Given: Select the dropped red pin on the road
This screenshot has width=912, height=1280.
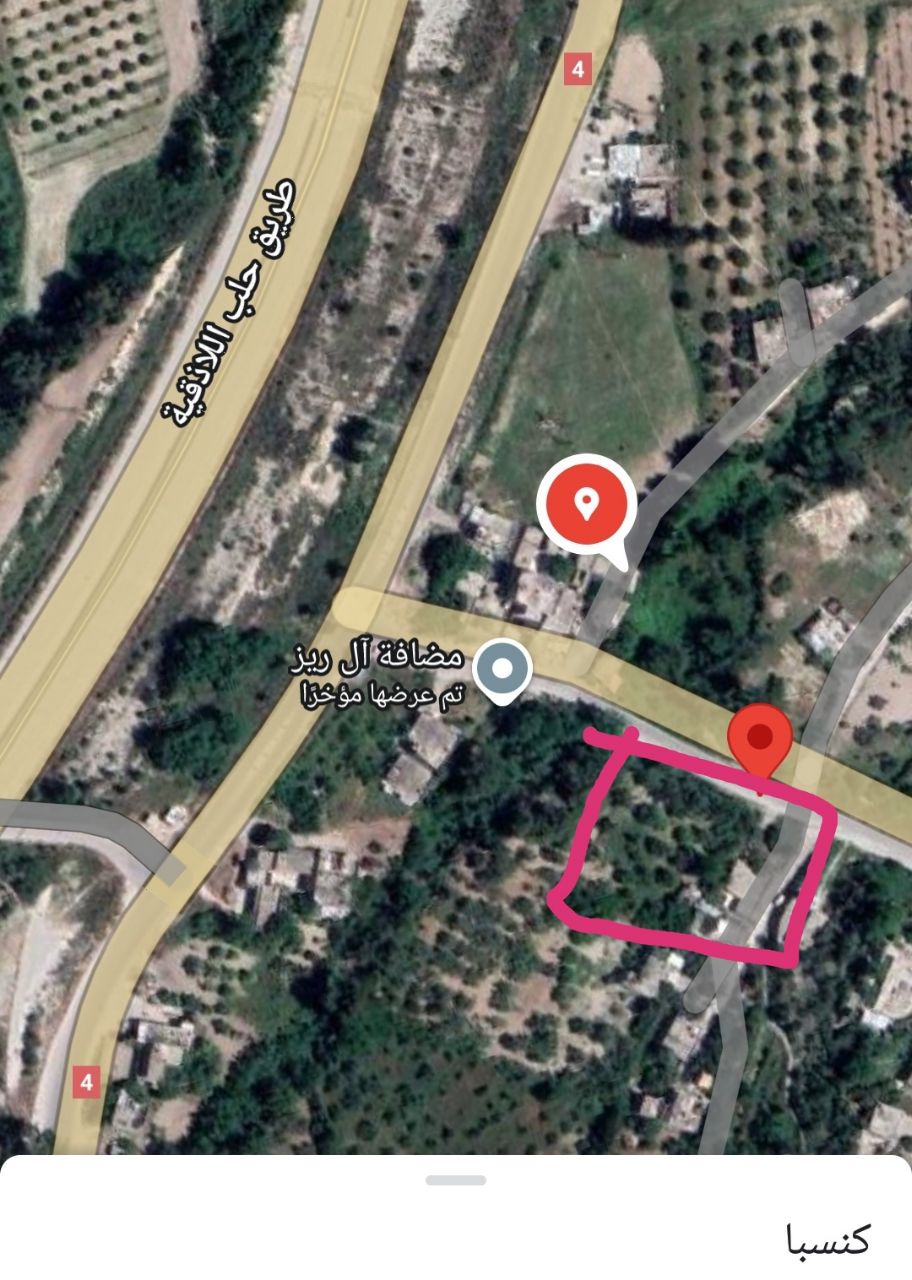Looking at the screenshot, I should click(761, 742).
